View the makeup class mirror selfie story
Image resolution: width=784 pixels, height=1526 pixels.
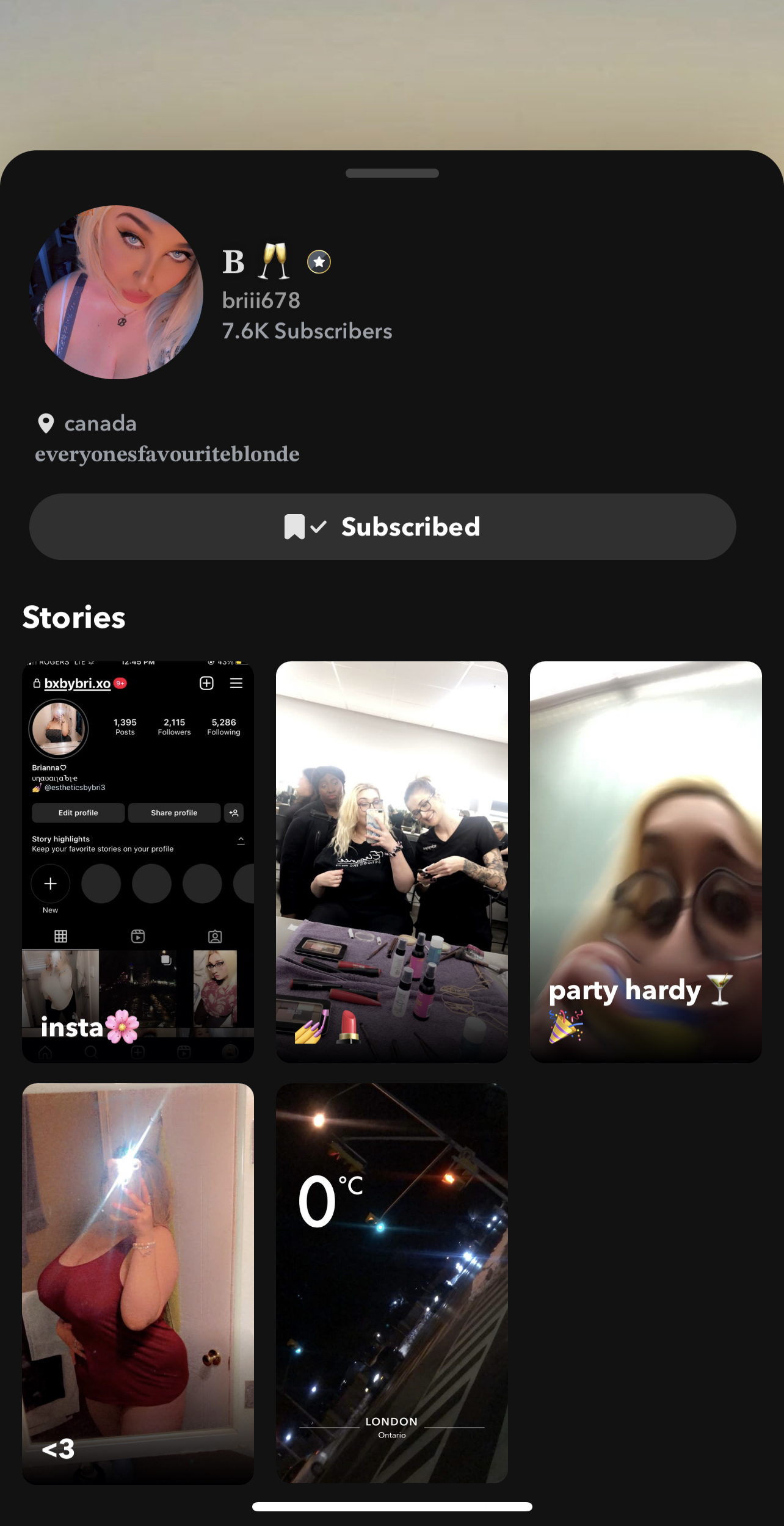[x=392, y=861]
